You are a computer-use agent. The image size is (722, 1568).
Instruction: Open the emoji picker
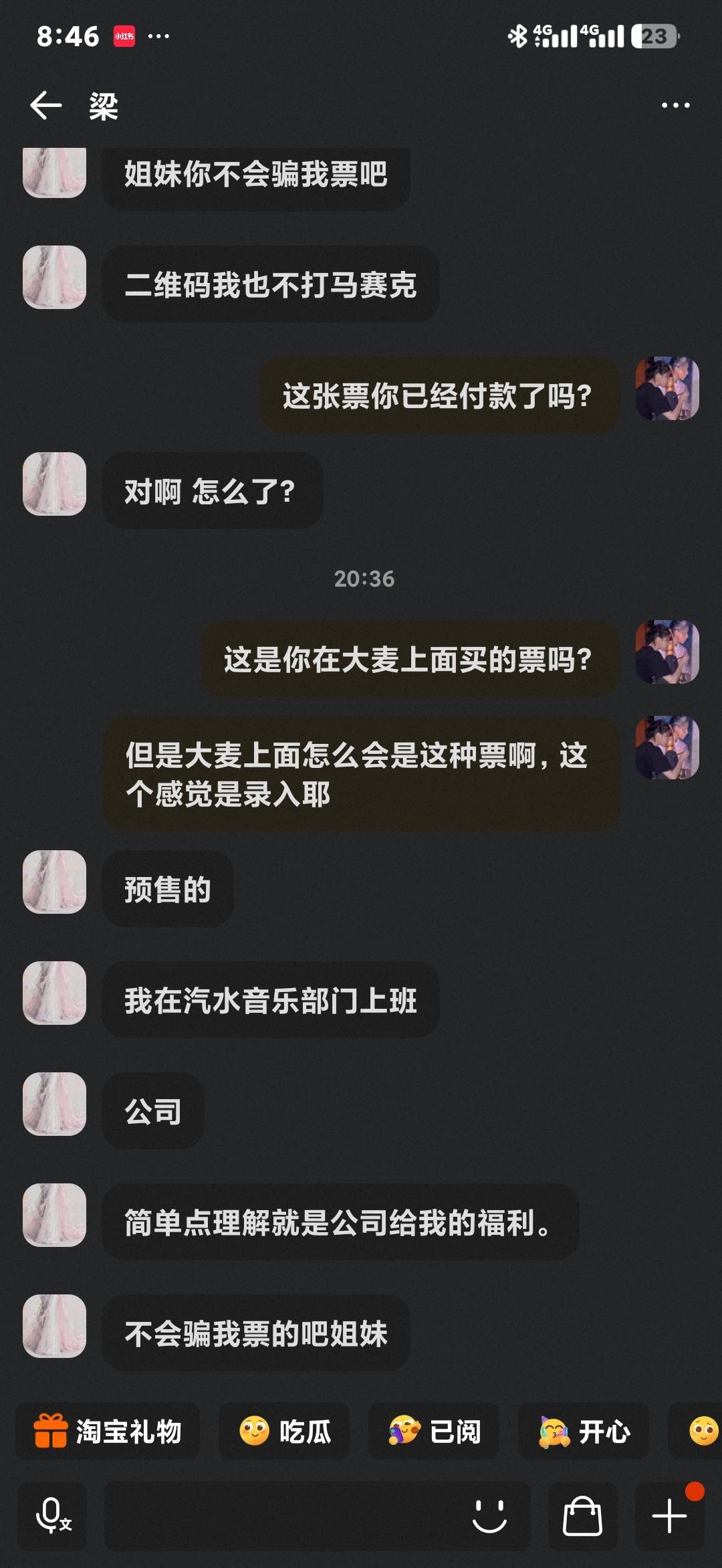tap(489, 1515)
